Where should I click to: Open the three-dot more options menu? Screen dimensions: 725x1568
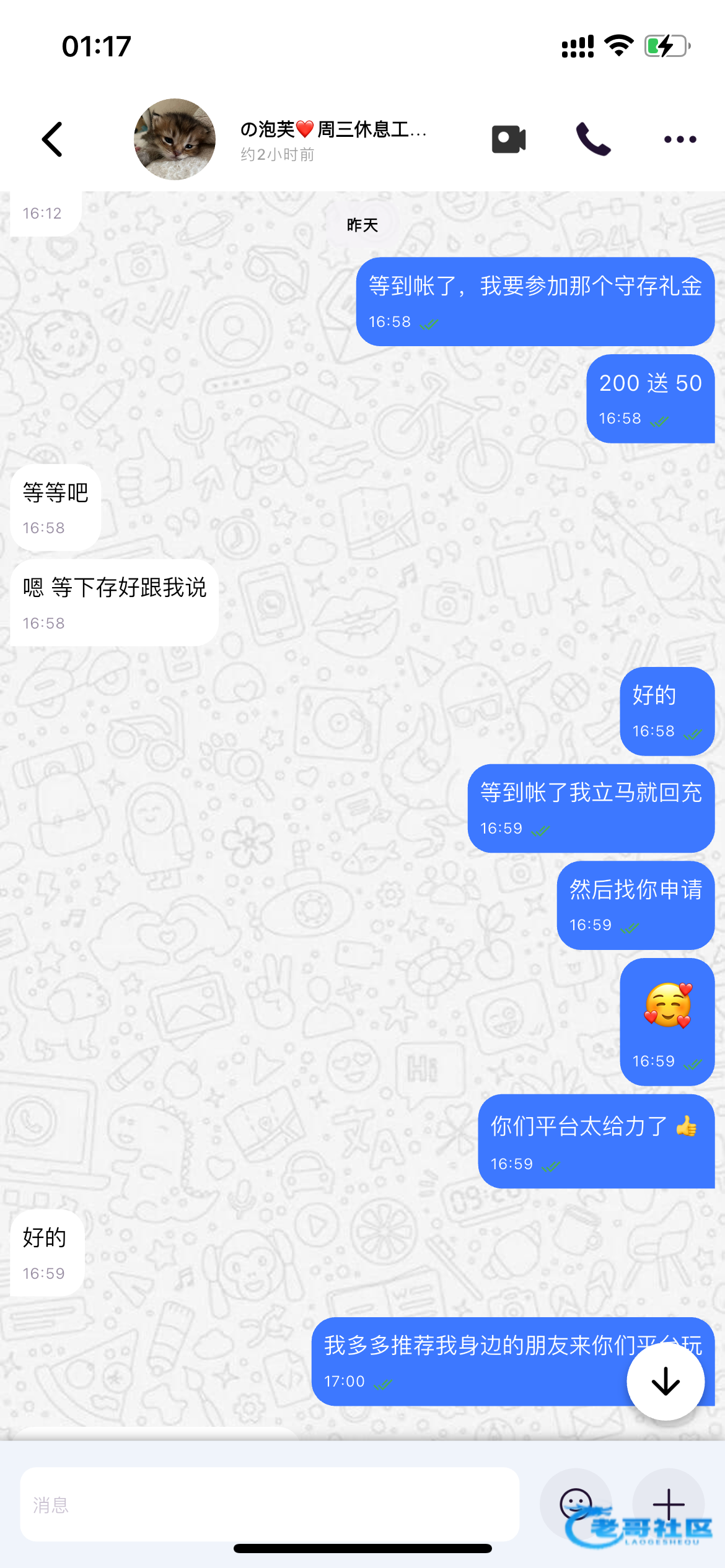680,139
